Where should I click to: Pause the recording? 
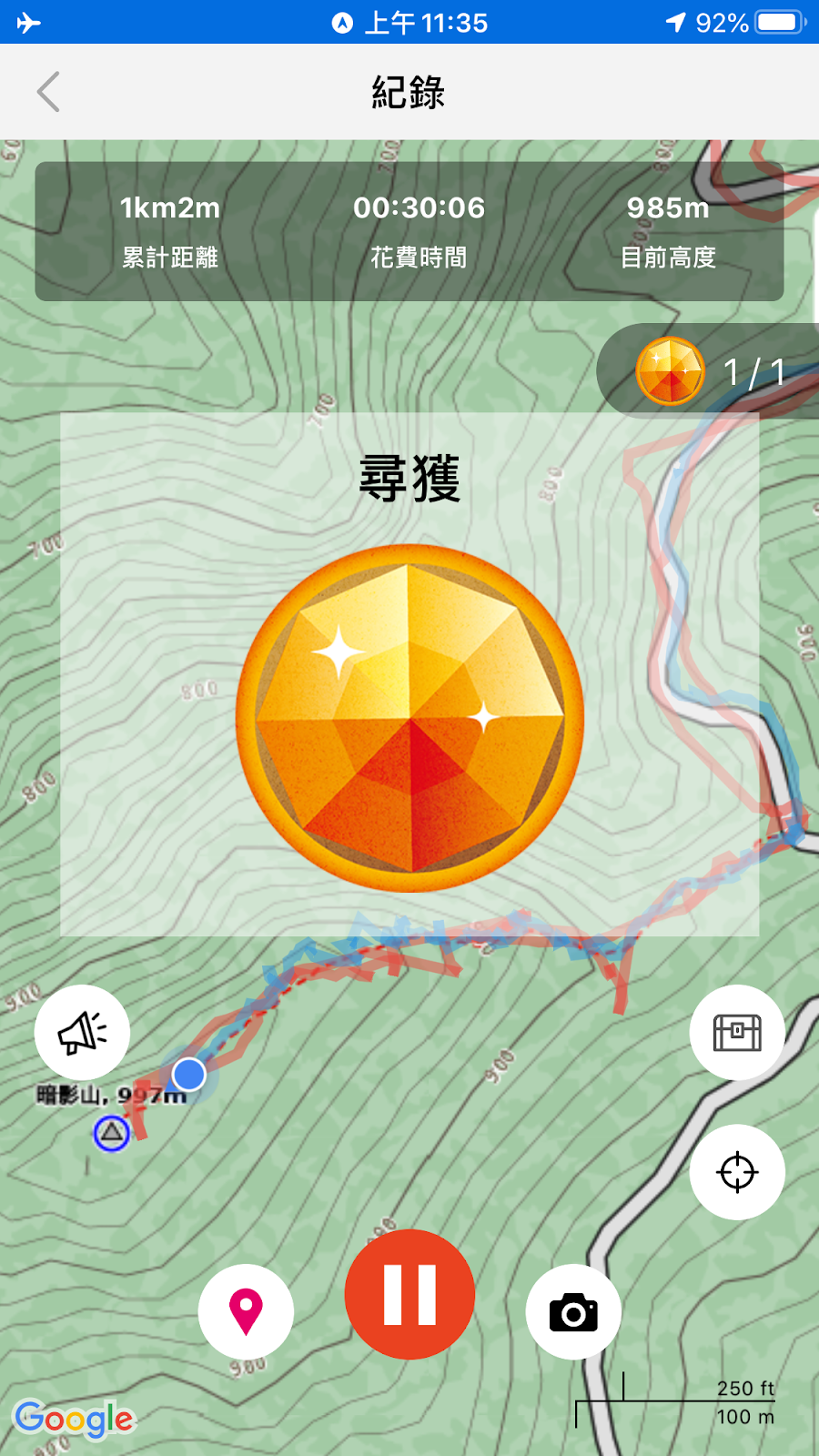(409, 1294)
